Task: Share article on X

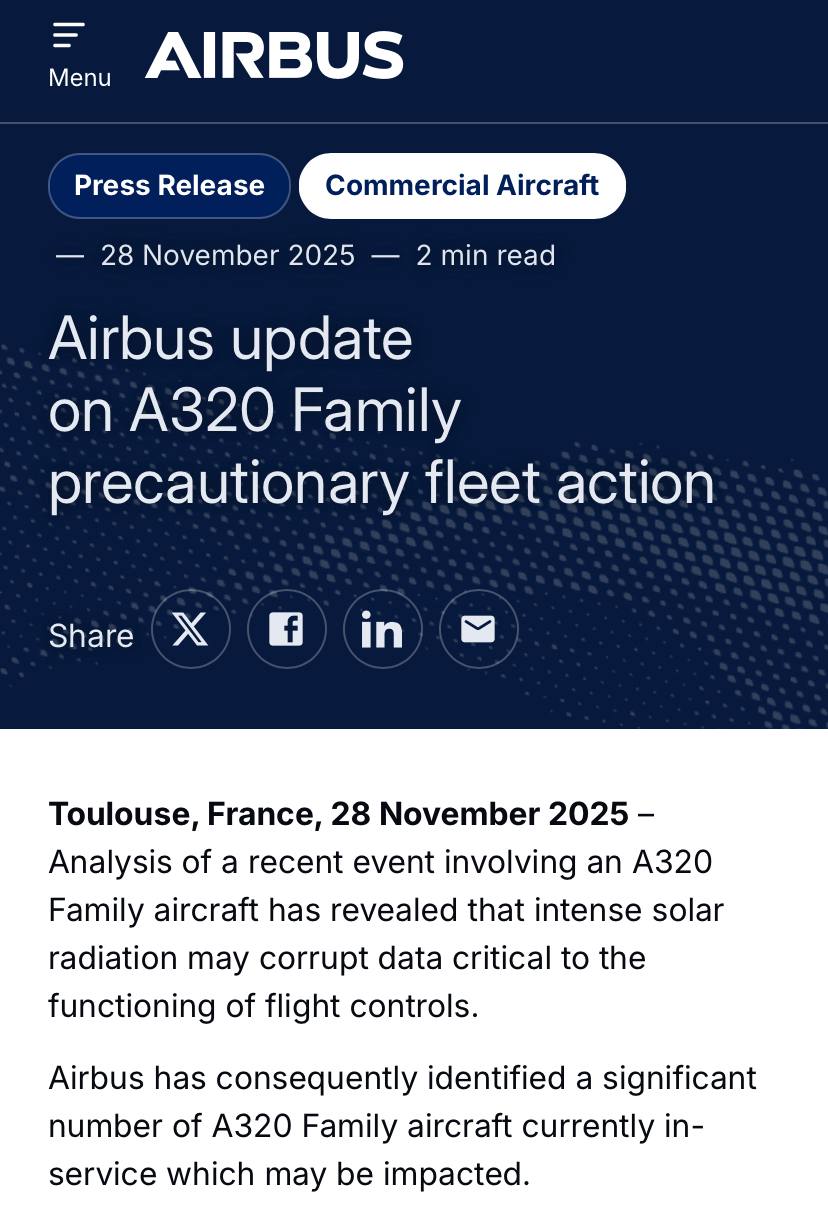Action: tap(191, 629)
